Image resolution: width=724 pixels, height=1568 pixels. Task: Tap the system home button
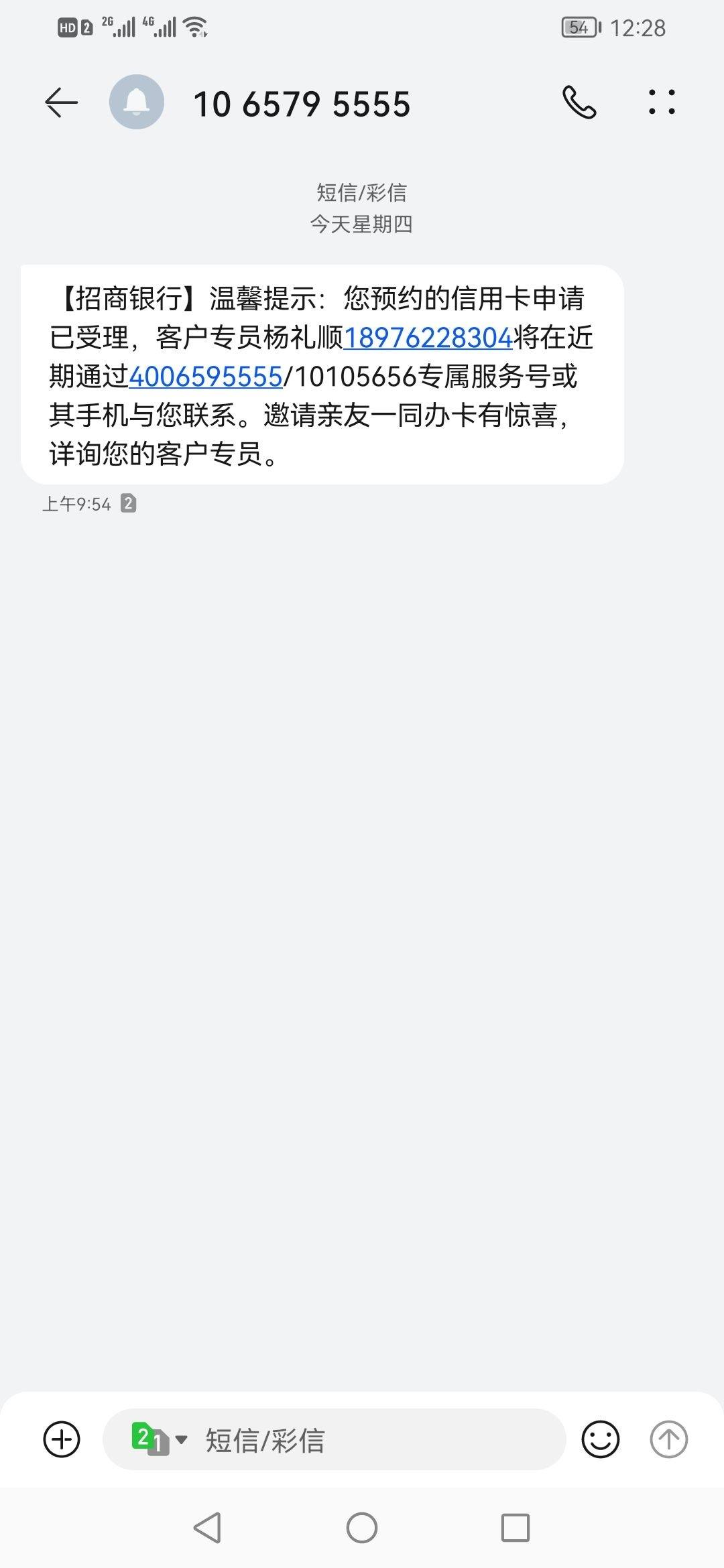click(362, 1528)
